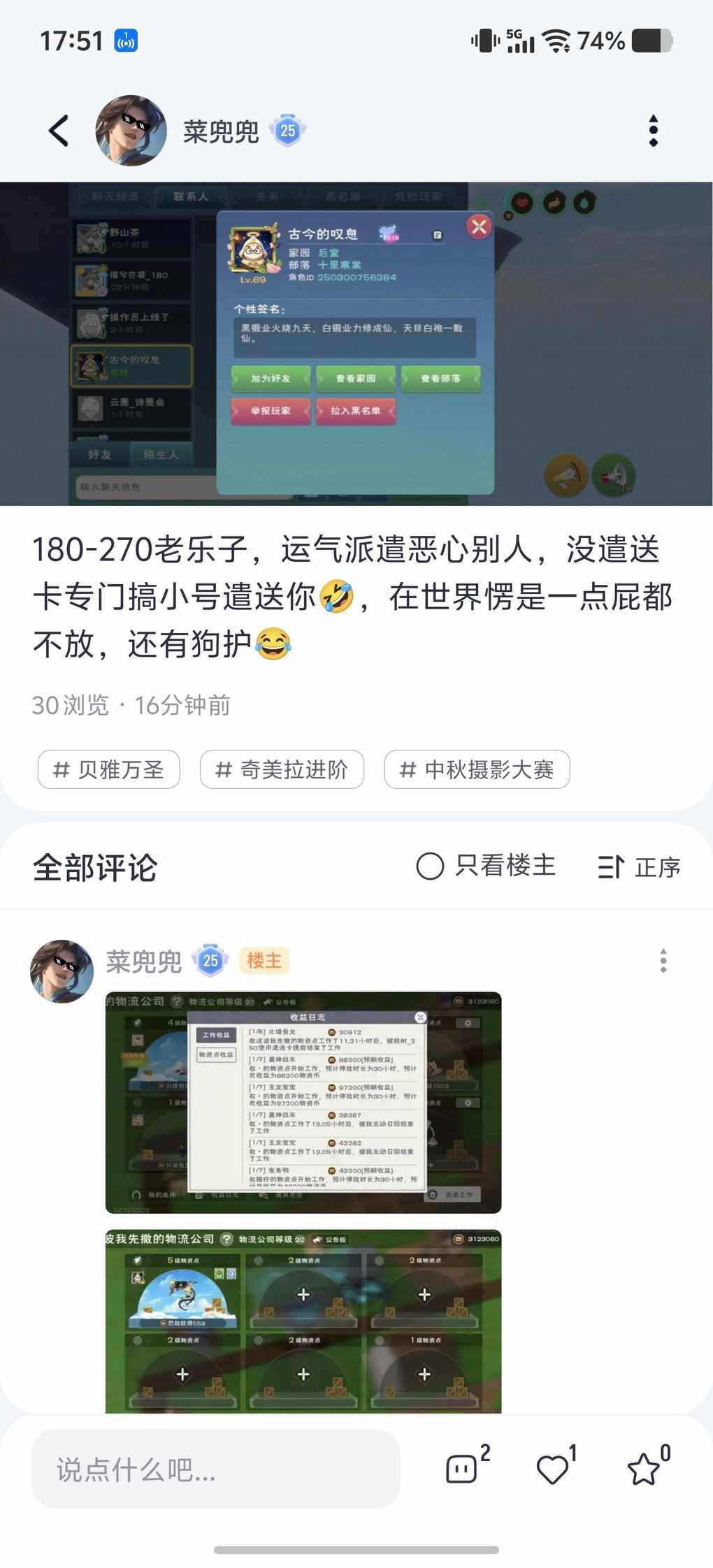Open 菜兜兜's profile from the header avatar

click(131, 131)
